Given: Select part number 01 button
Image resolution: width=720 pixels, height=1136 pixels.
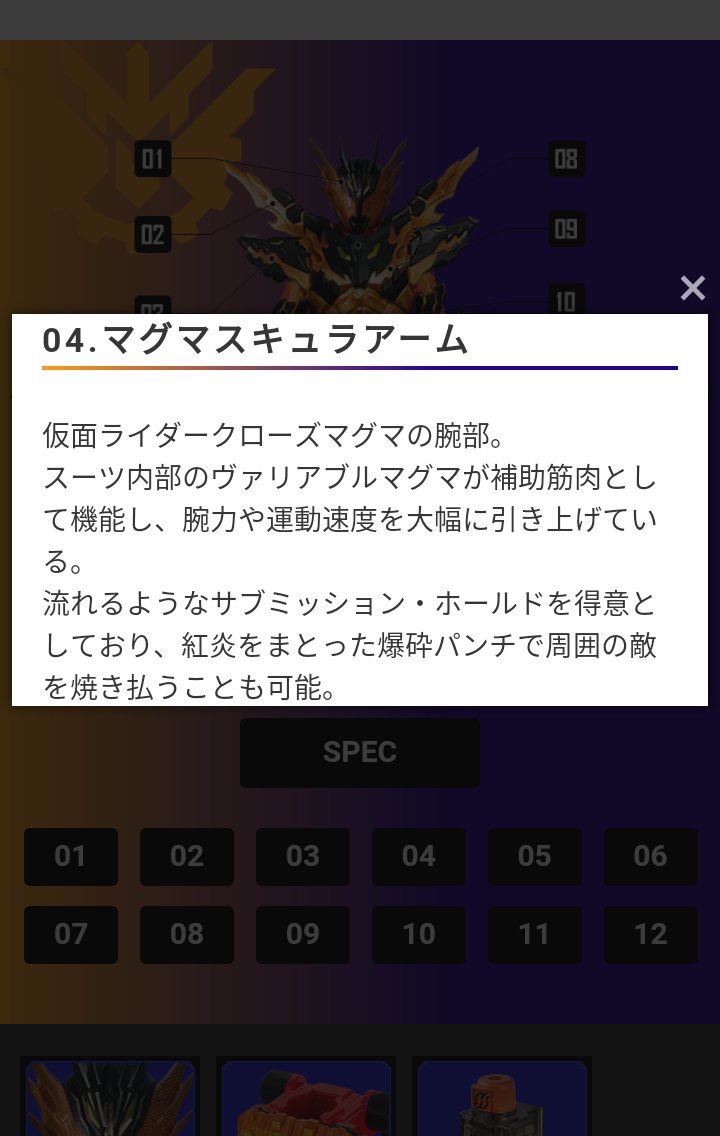Looking at the screenshot, I should point(71,856).
